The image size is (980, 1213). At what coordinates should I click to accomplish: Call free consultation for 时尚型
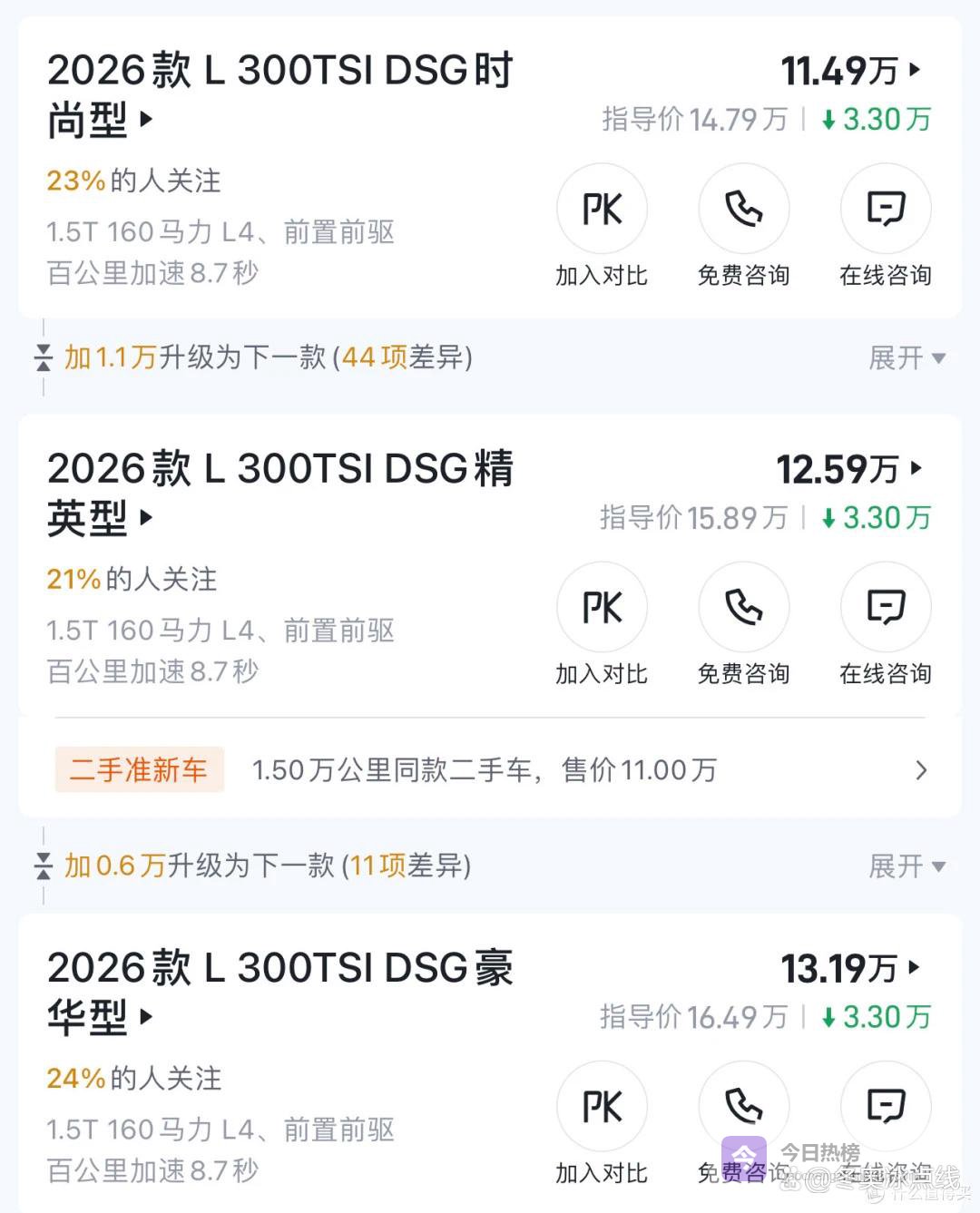743,210
